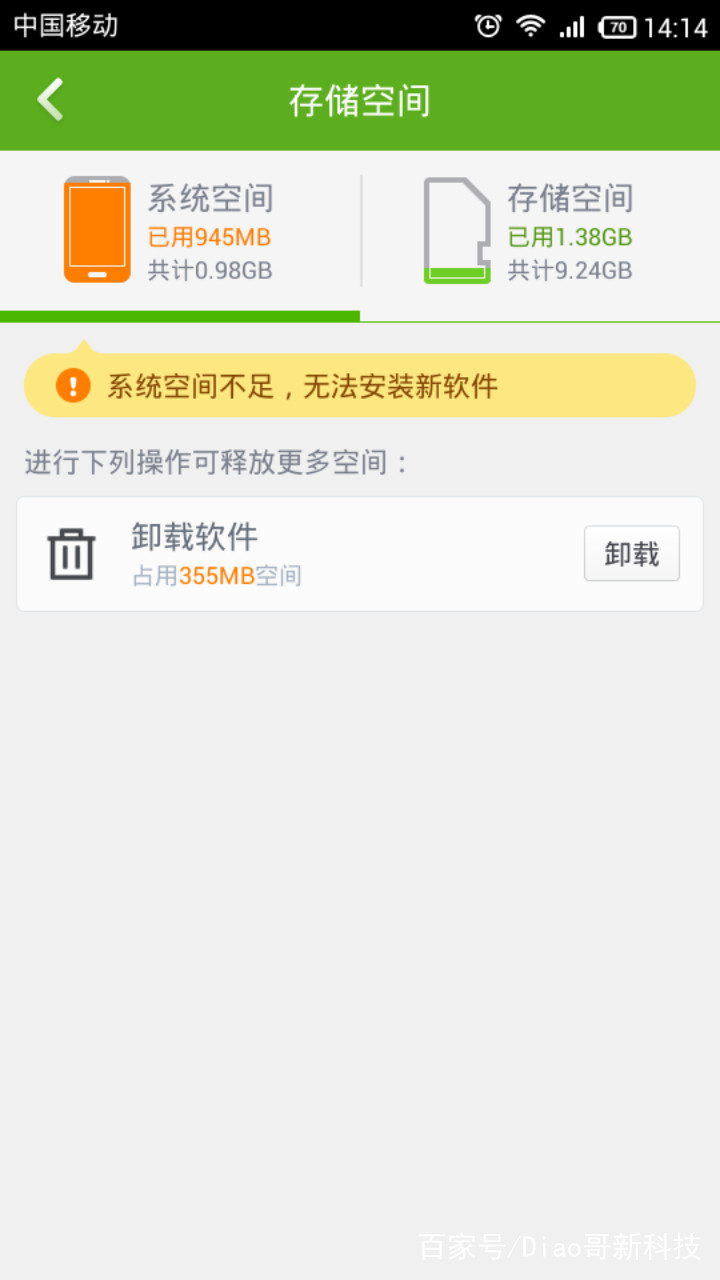Viewport: 720px width, 1280px height.
Task: Tap the back arrow in title bar
Action: coord(49,100)
